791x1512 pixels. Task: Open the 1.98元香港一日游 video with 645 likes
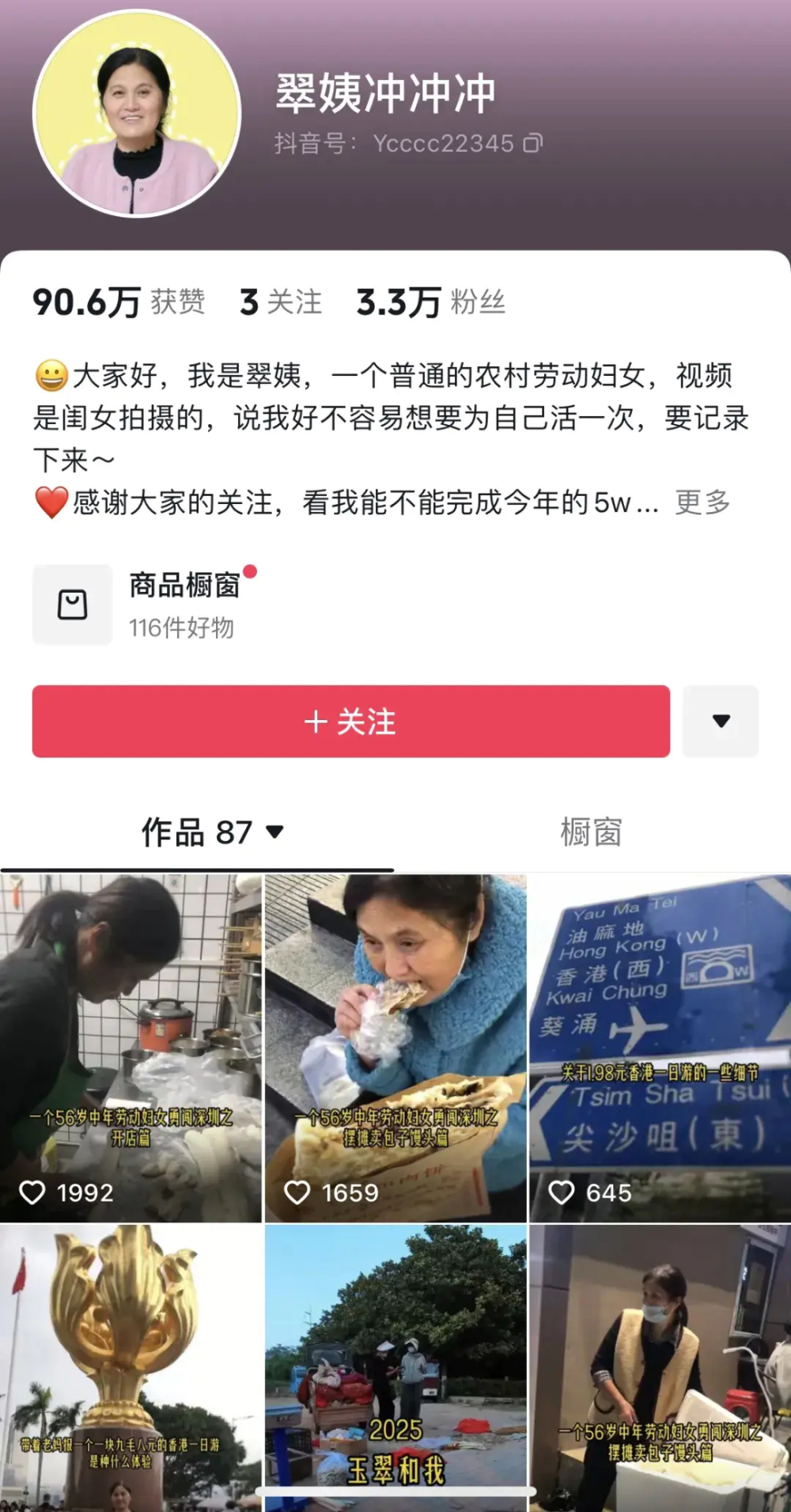coord(660,1048)
